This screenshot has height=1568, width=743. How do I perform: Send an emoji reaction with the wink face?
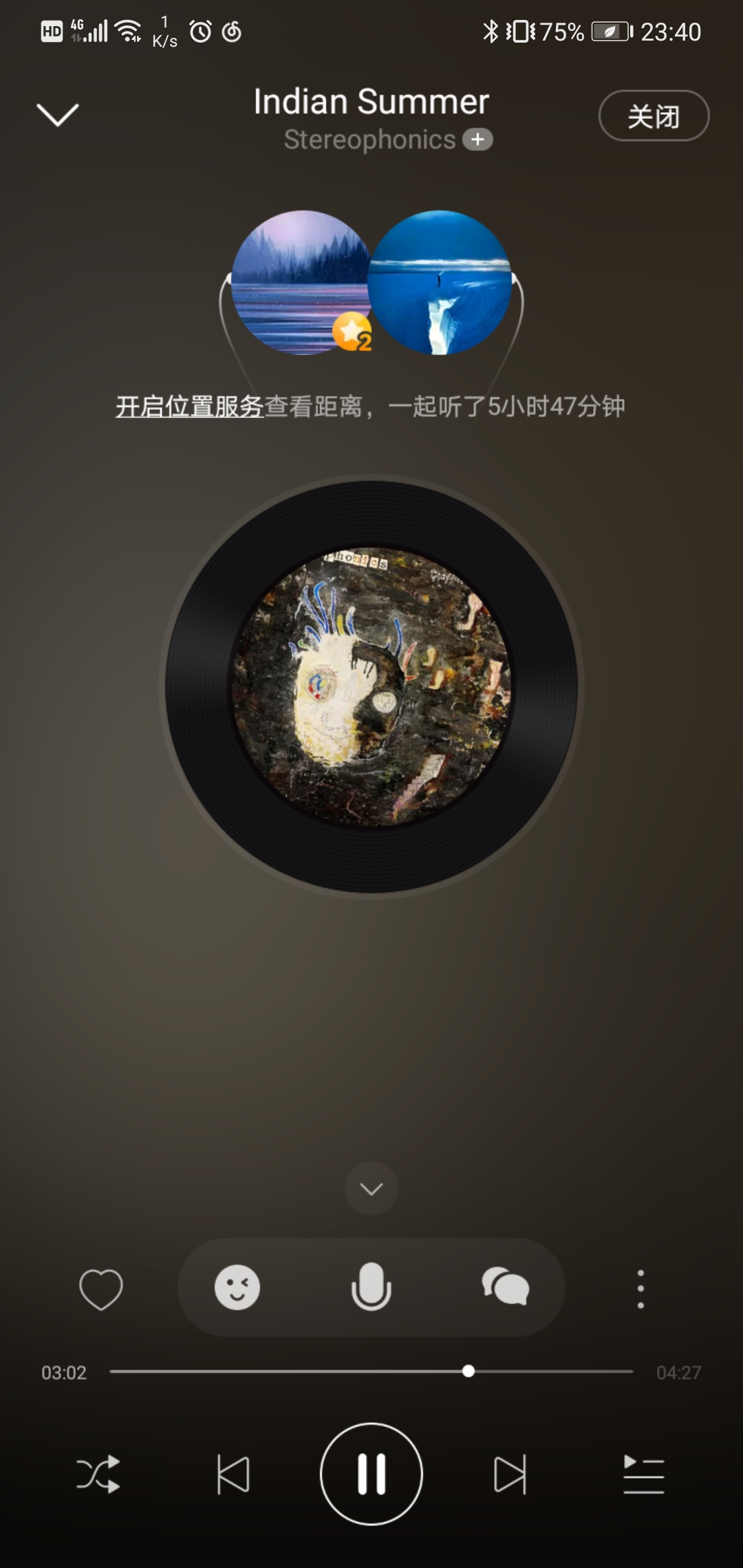(237, 1287)
